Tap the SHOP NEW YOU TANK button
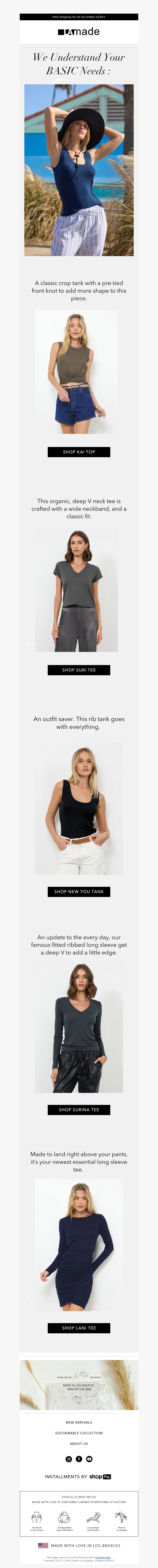This screenshot has height=1568, width=158. [79, 891]
